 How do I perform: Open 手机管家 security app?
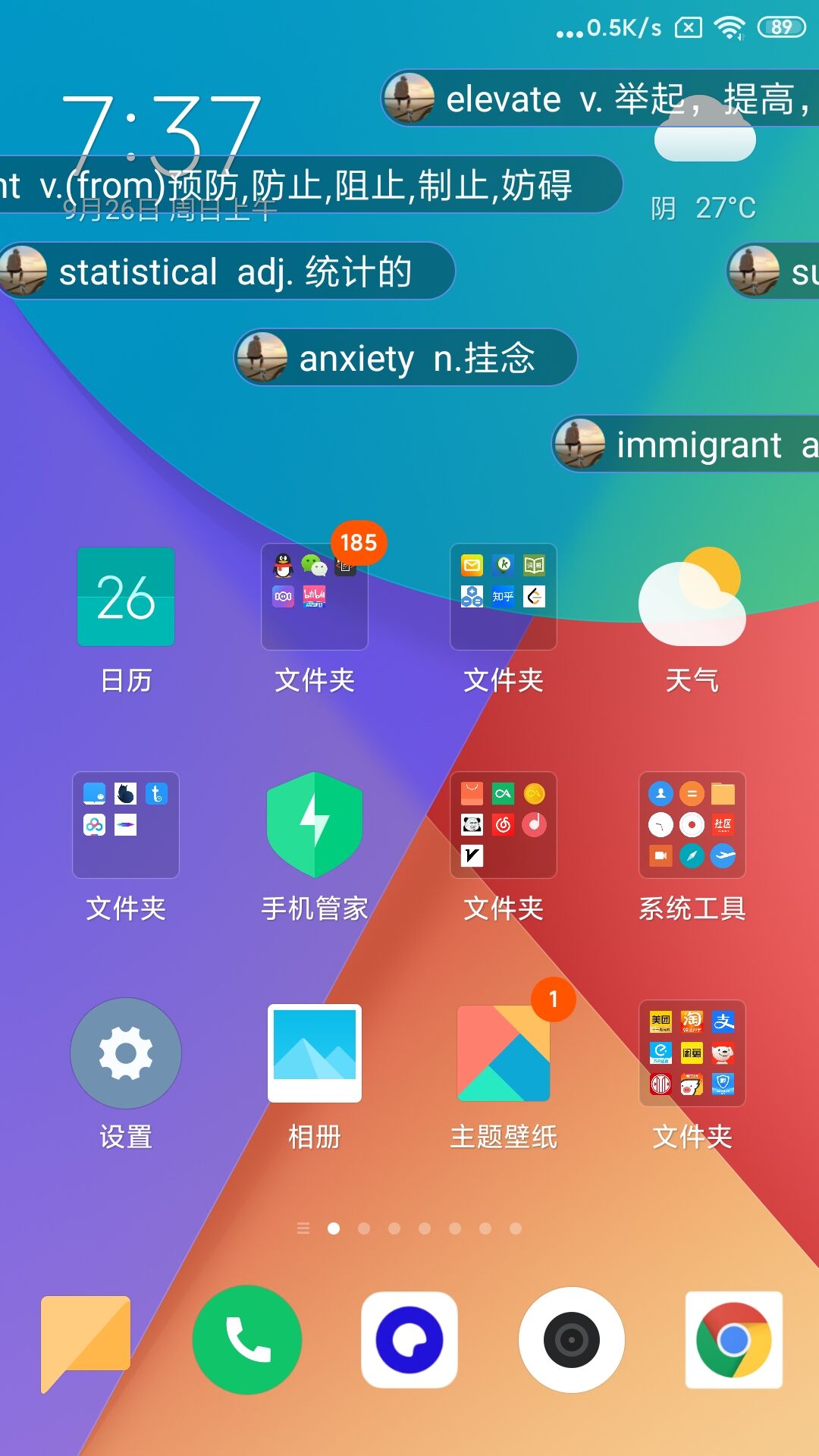tap(315, 825)
